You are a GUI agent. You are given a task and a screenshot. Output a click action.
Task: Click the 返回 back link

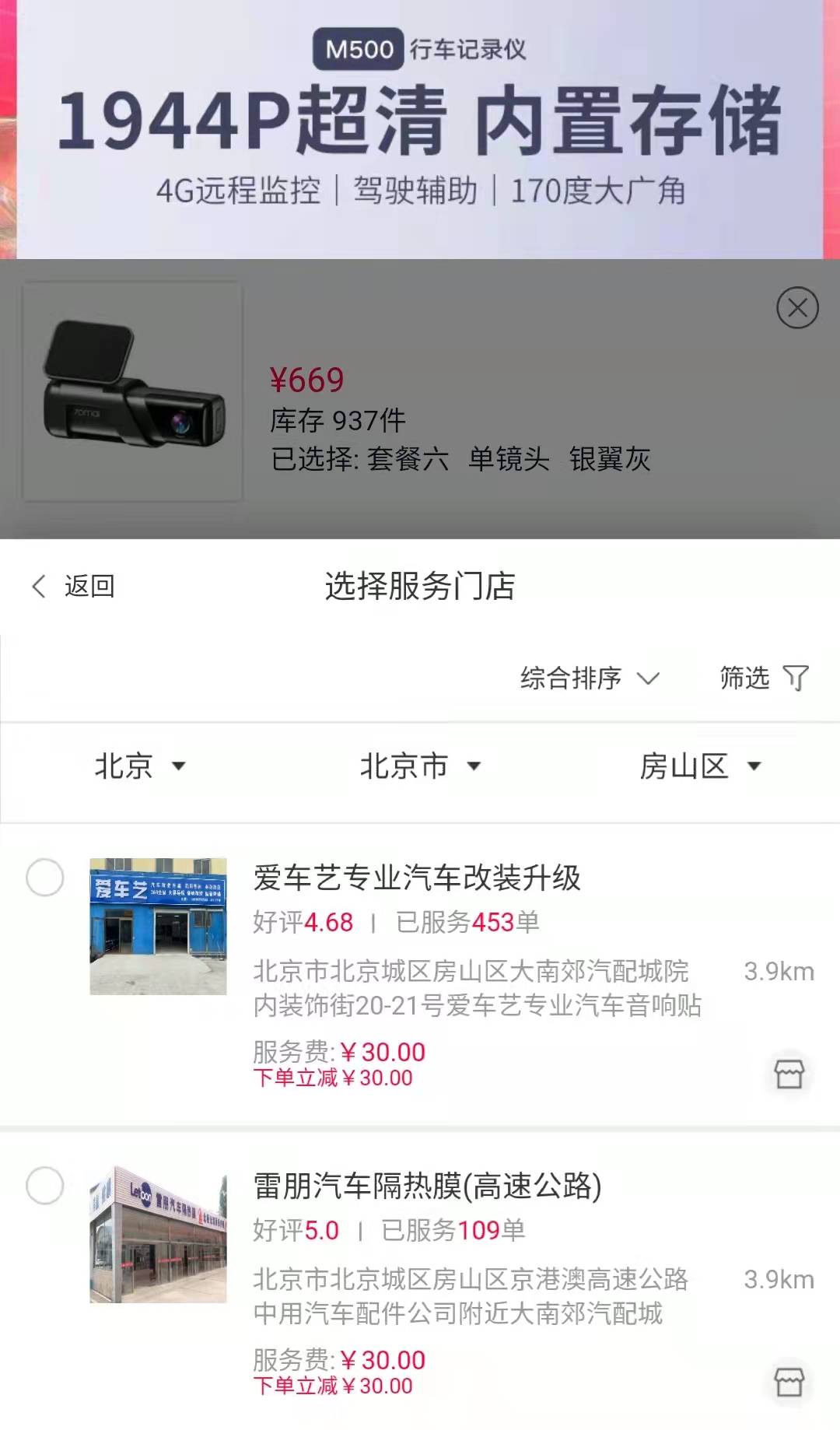(88, 586)
